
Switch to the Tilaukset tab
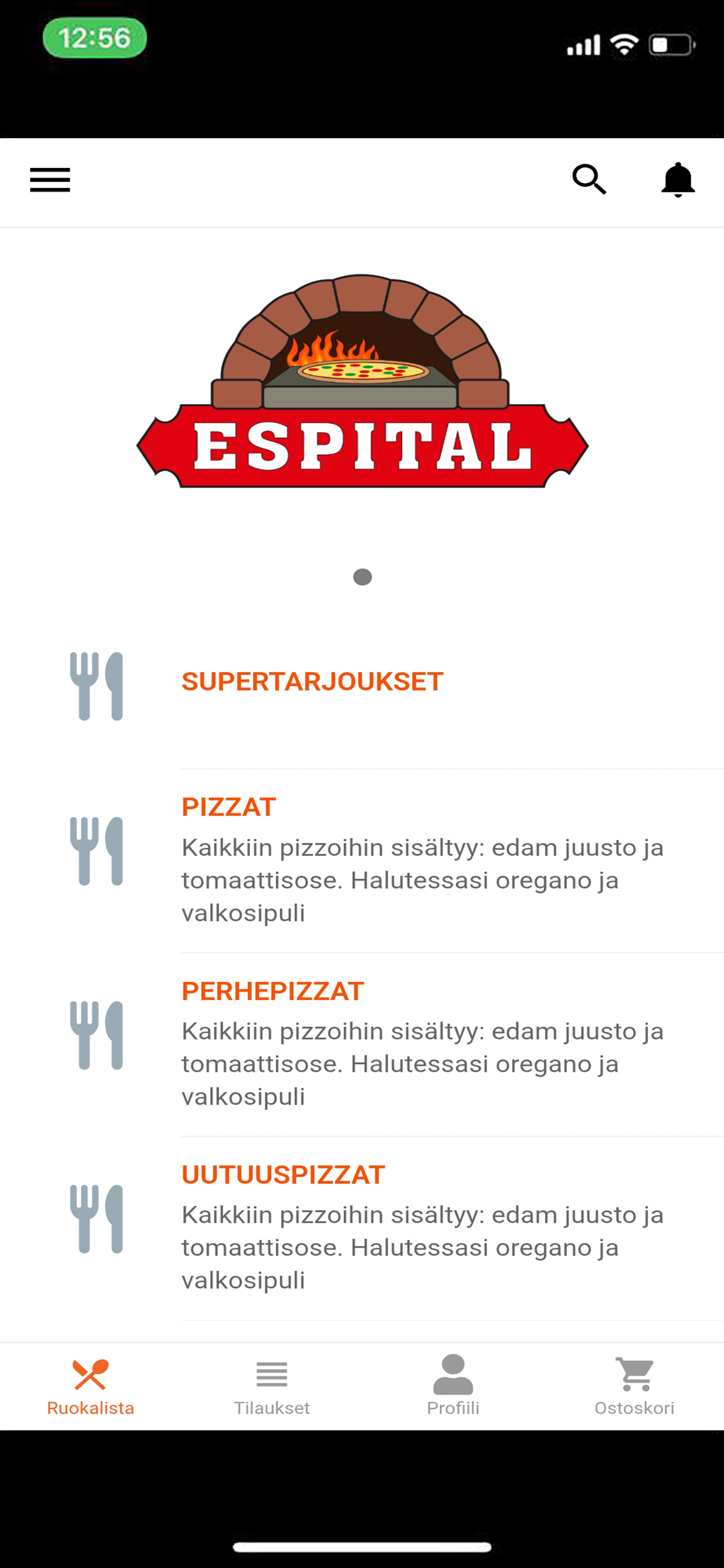[272, 1387]
